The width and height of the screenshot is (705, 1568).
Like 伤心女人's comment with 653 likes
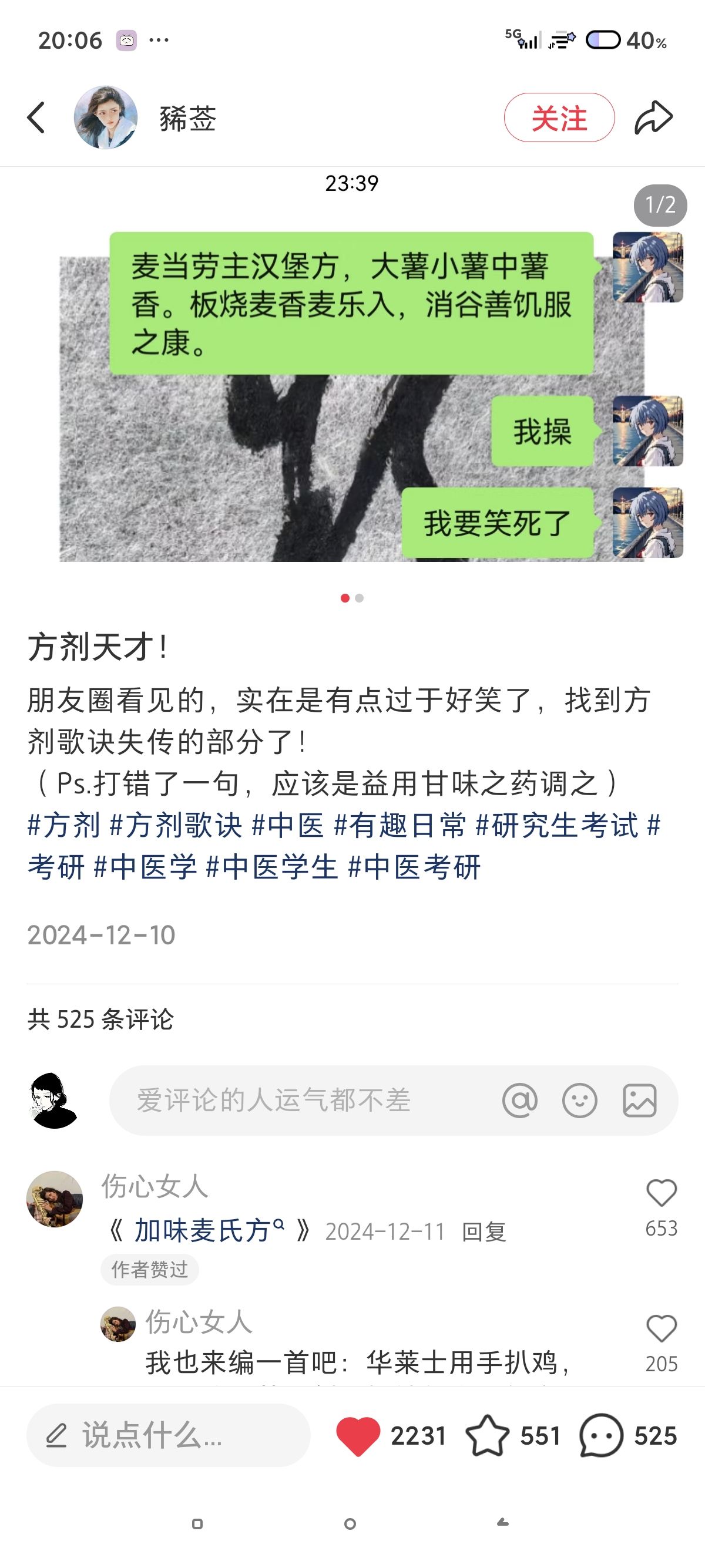click(x=661, y=1192)
